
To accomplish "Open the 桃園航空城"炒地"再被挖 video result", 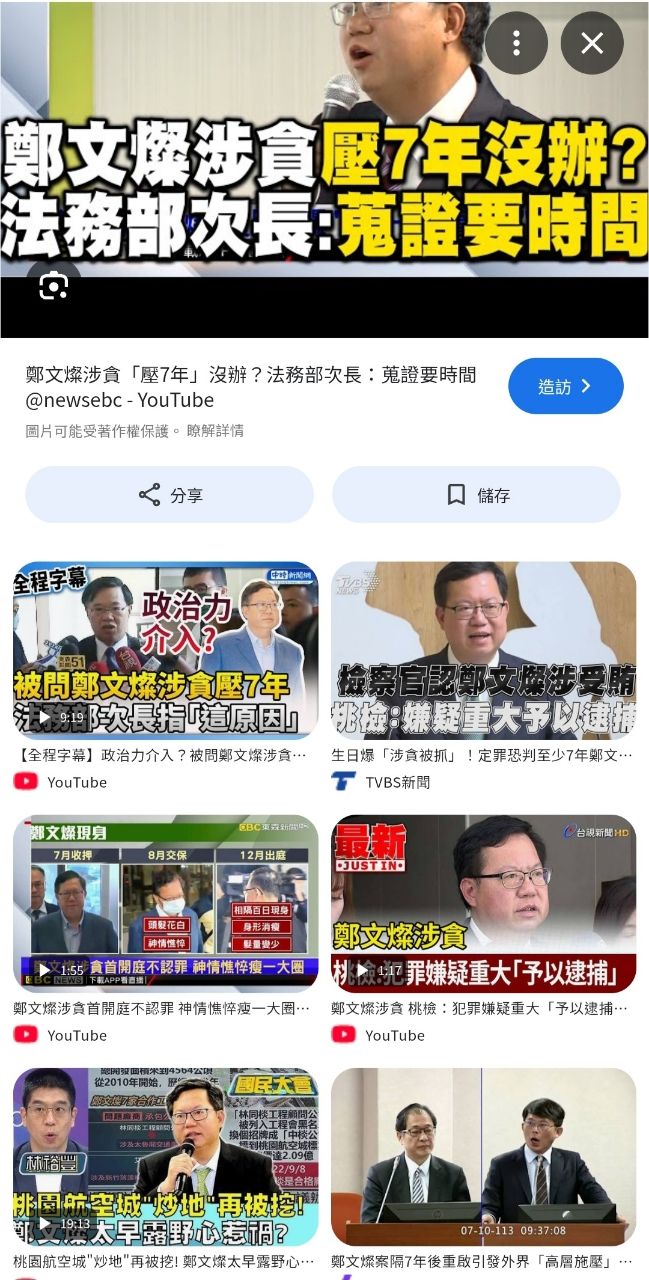I will (165, 1156).
